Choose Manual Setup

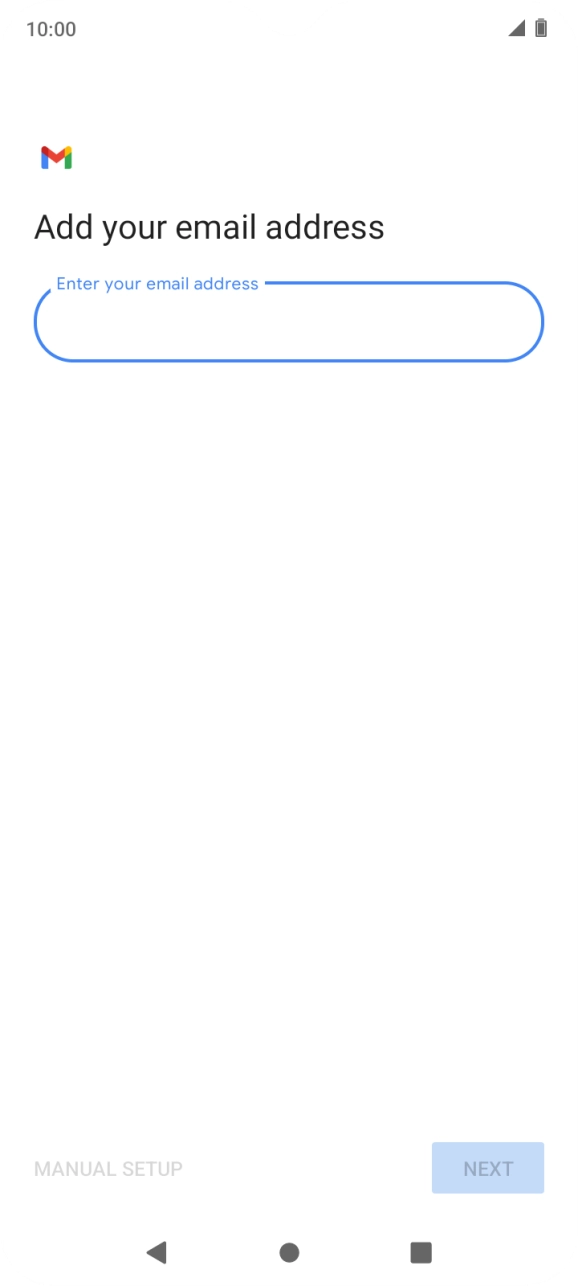(108, 1168)
